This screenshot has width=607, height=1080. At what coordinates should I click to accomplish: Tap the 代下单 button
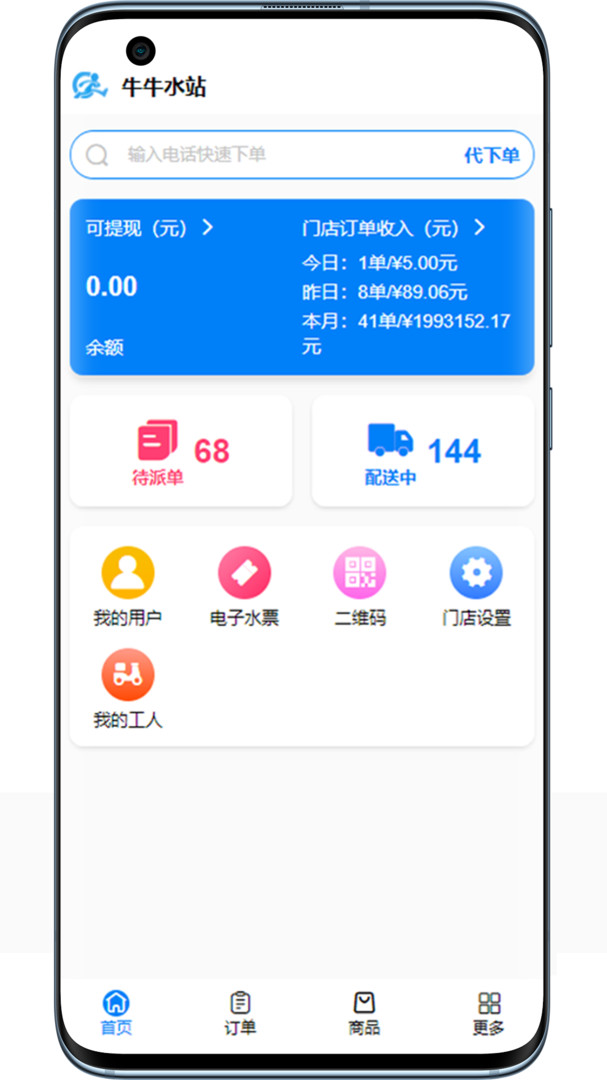[x=491, y=155]
